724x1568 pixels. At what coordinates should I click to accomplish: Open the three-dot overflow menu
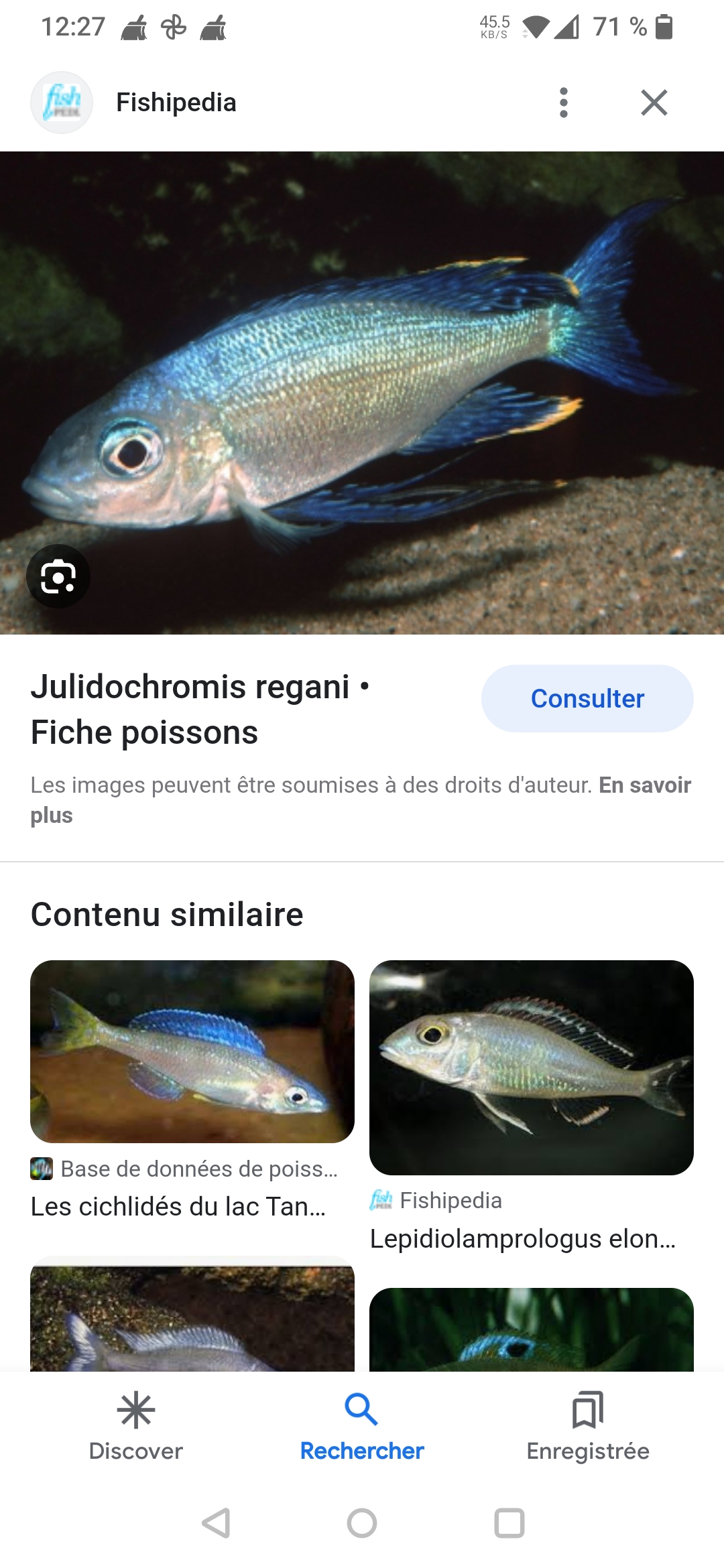click(x=564, y=103)
